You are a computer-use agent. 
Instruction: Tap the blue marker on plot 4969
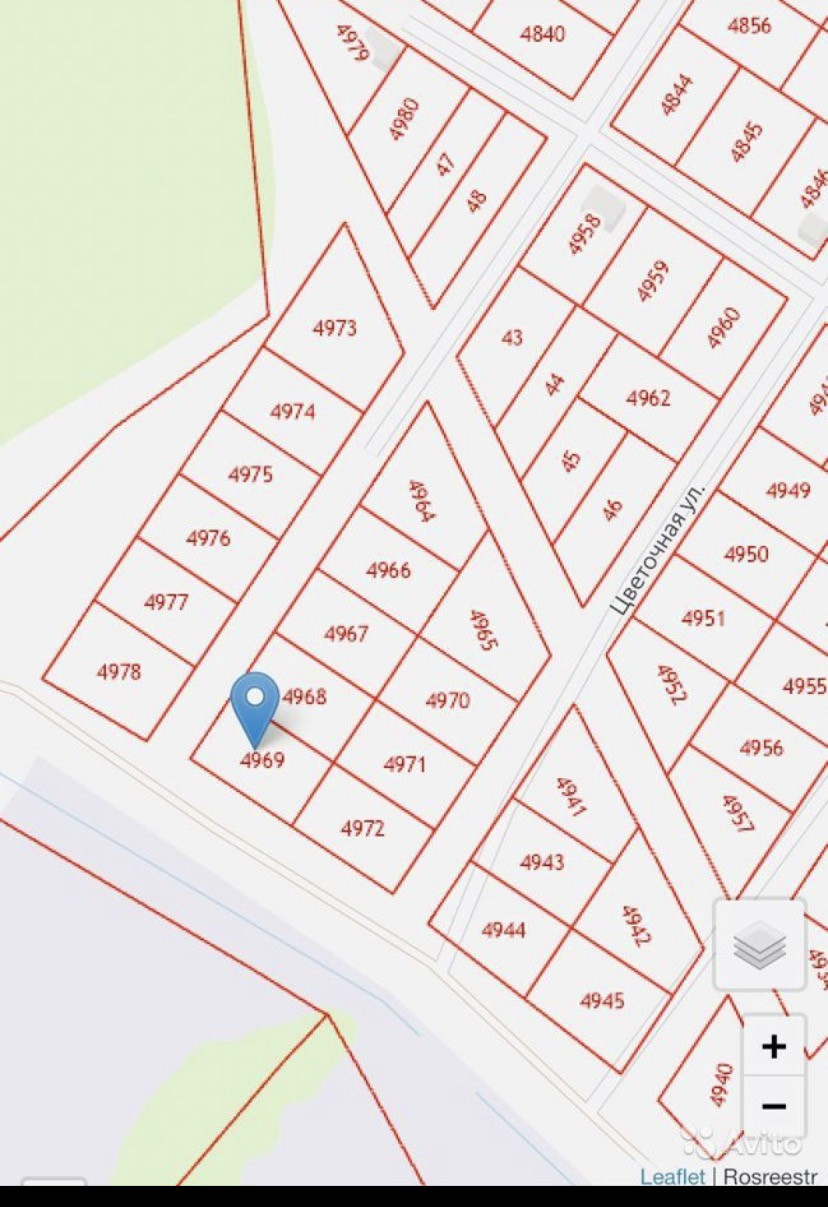[255, 703]
